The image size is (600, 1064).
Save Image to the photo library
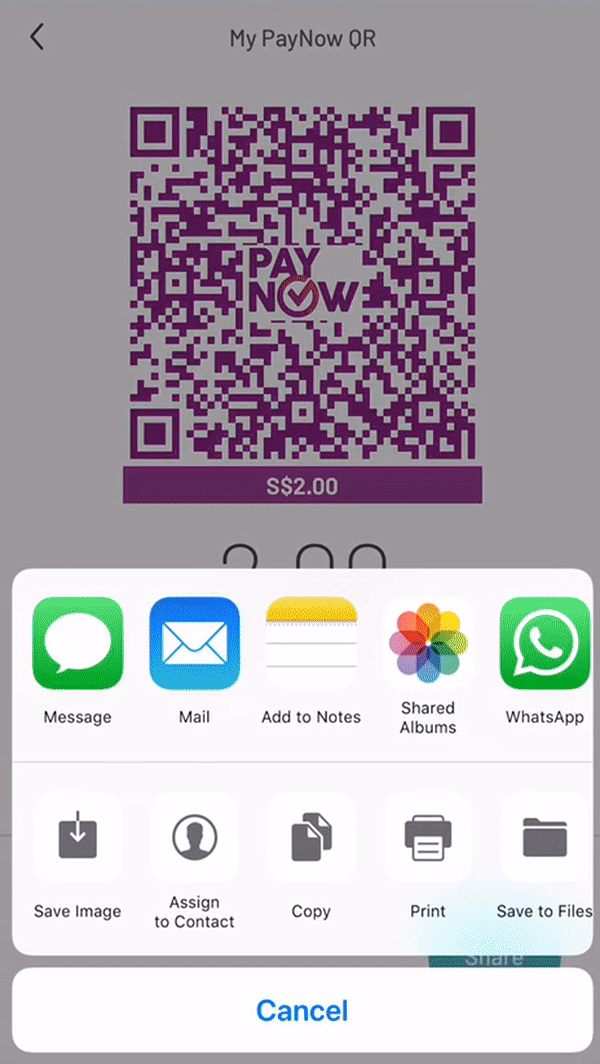(78, 838)
